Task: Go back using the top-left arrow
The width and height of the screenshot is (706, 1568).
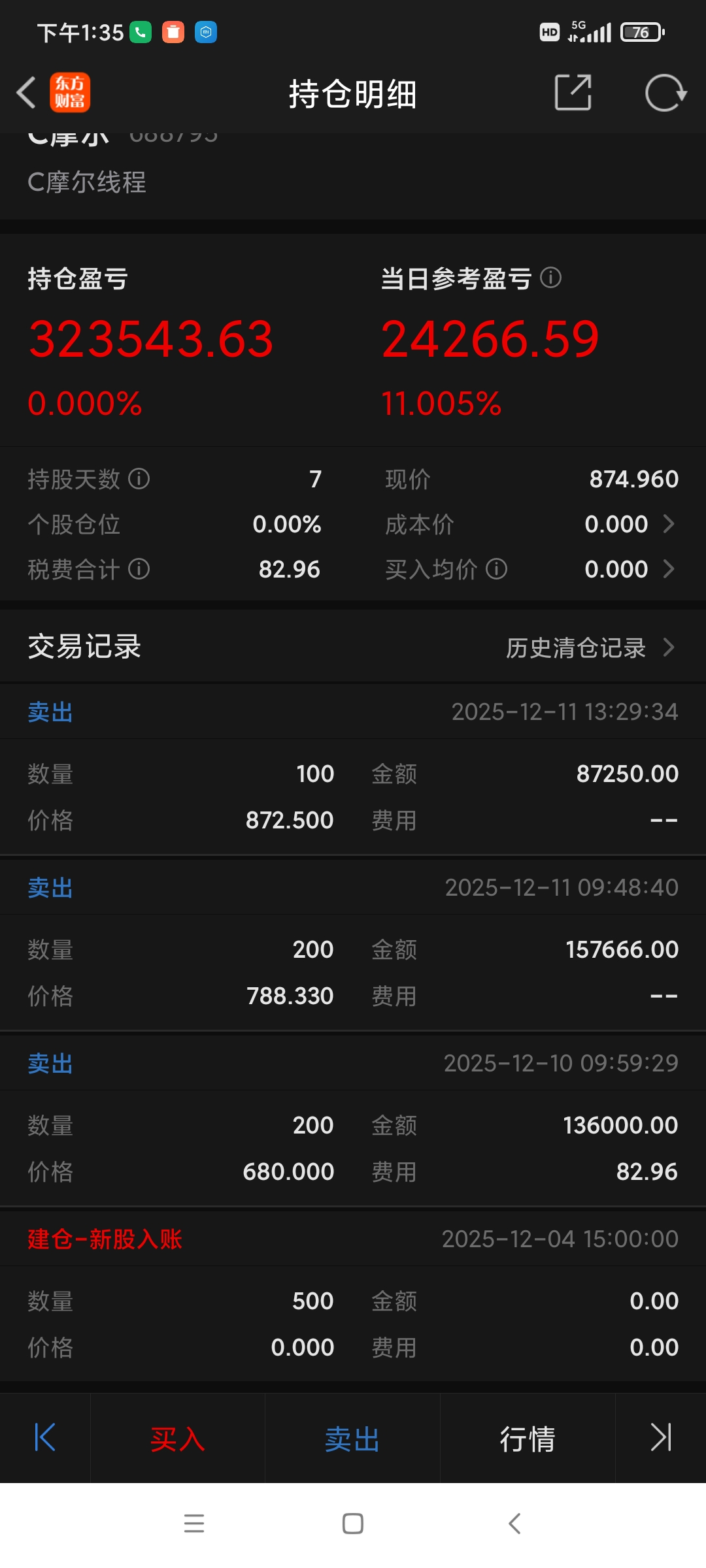Action: (26, 93)
